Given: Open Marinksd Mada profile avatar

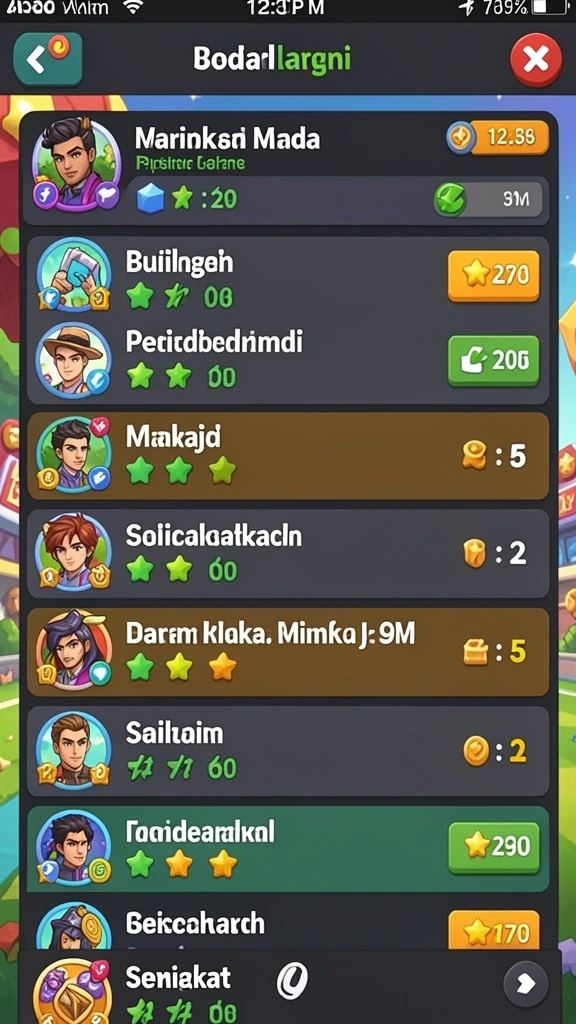Looking at the screenshot, I should point(77,165).
